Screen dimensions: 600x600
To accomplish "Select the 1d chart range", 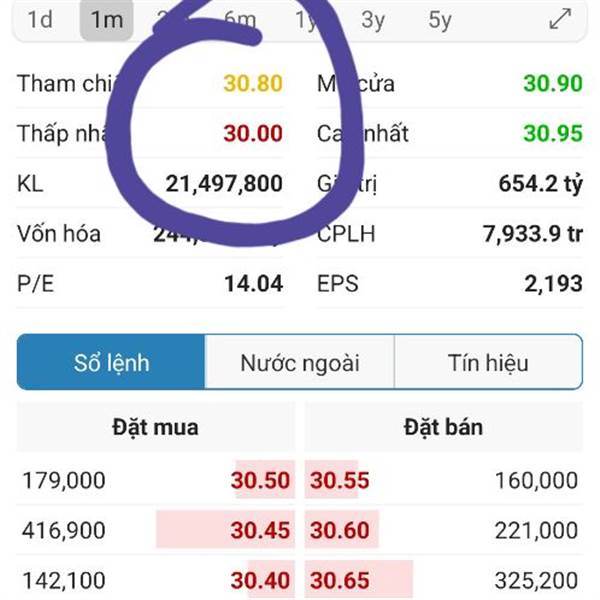I will pos(40,20).
